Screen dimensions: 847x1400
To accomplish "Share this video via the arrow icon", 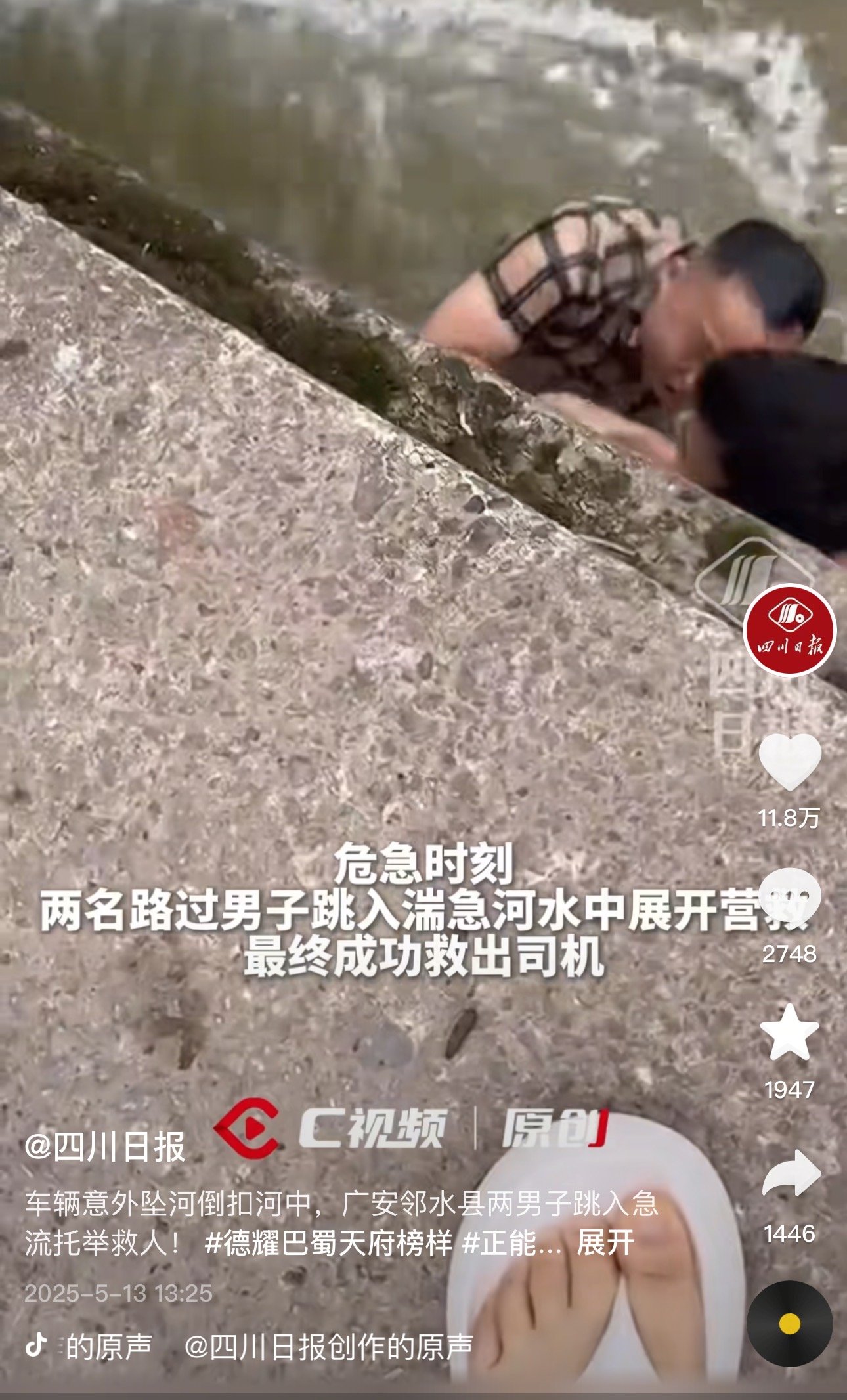I will pos(791,1174).
